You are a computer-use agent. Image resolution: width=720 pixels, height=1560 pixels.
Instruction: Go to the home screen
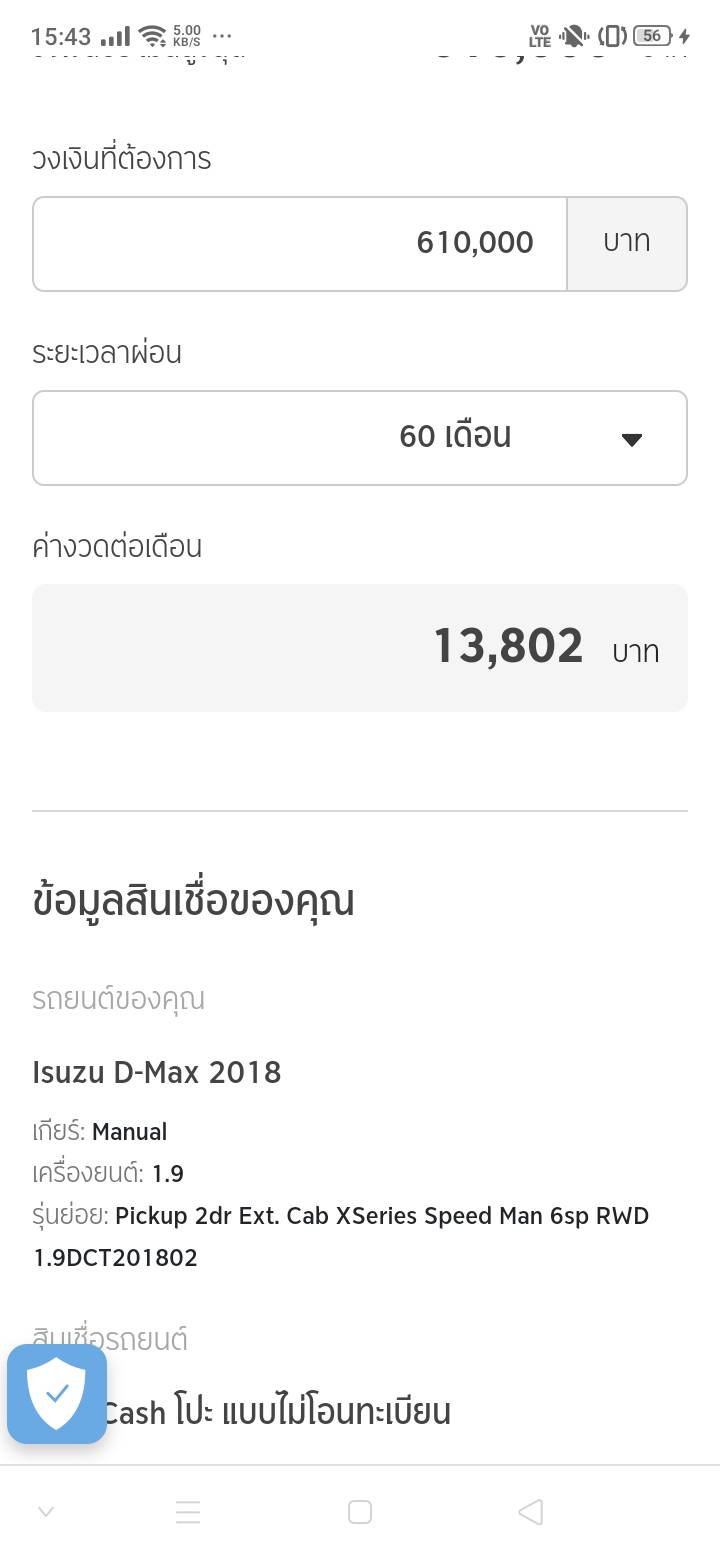click(x=360, y=1512)
